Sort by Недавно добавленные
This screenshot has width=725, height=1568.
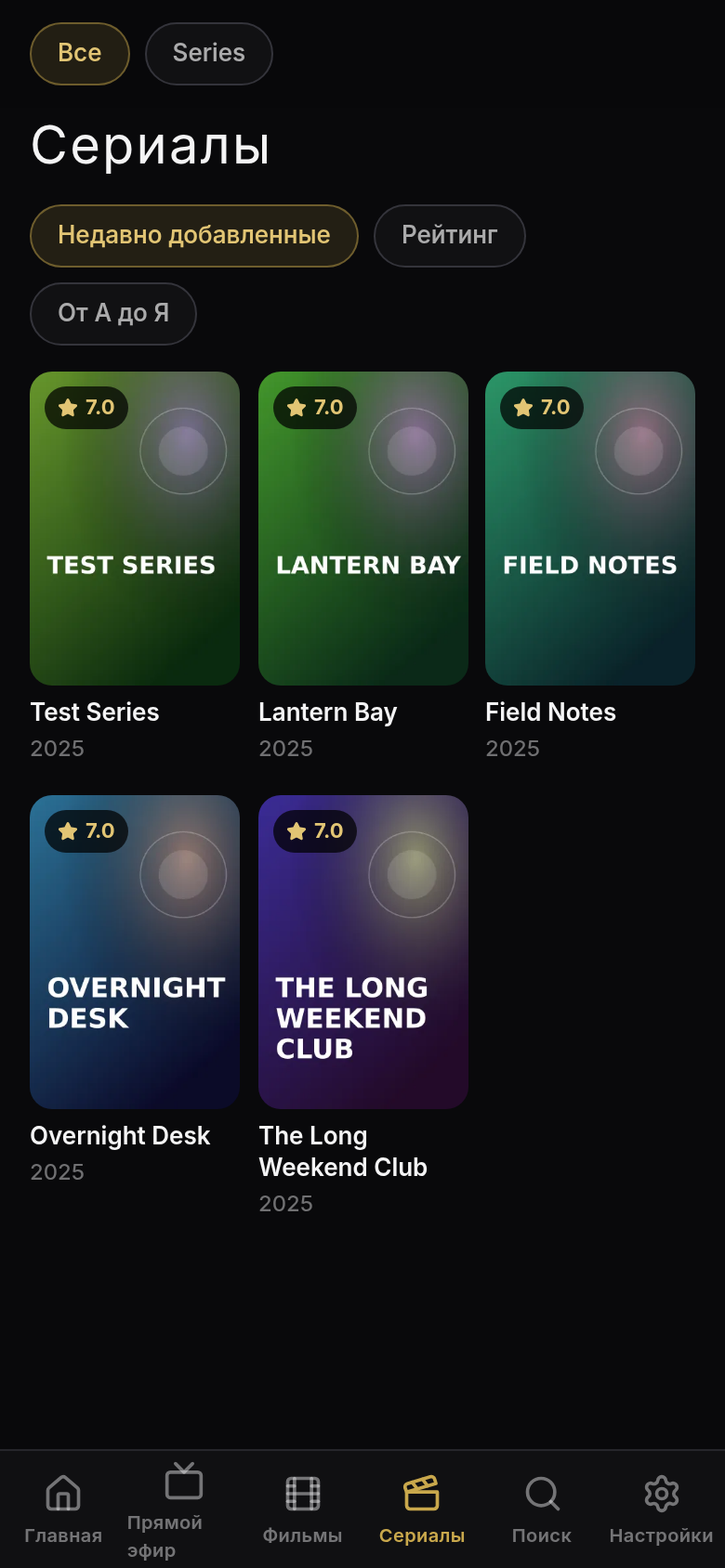194,236
